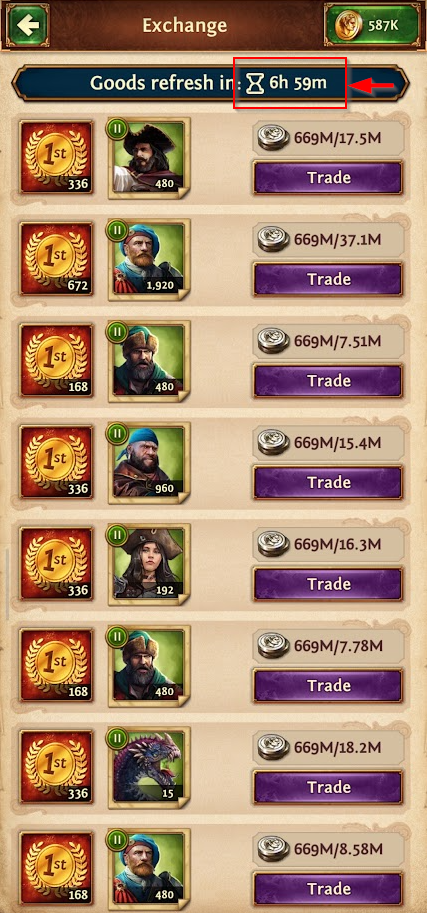
Task: Tap Trade on the 18.2M dragon offer
Action: [327, 787]
